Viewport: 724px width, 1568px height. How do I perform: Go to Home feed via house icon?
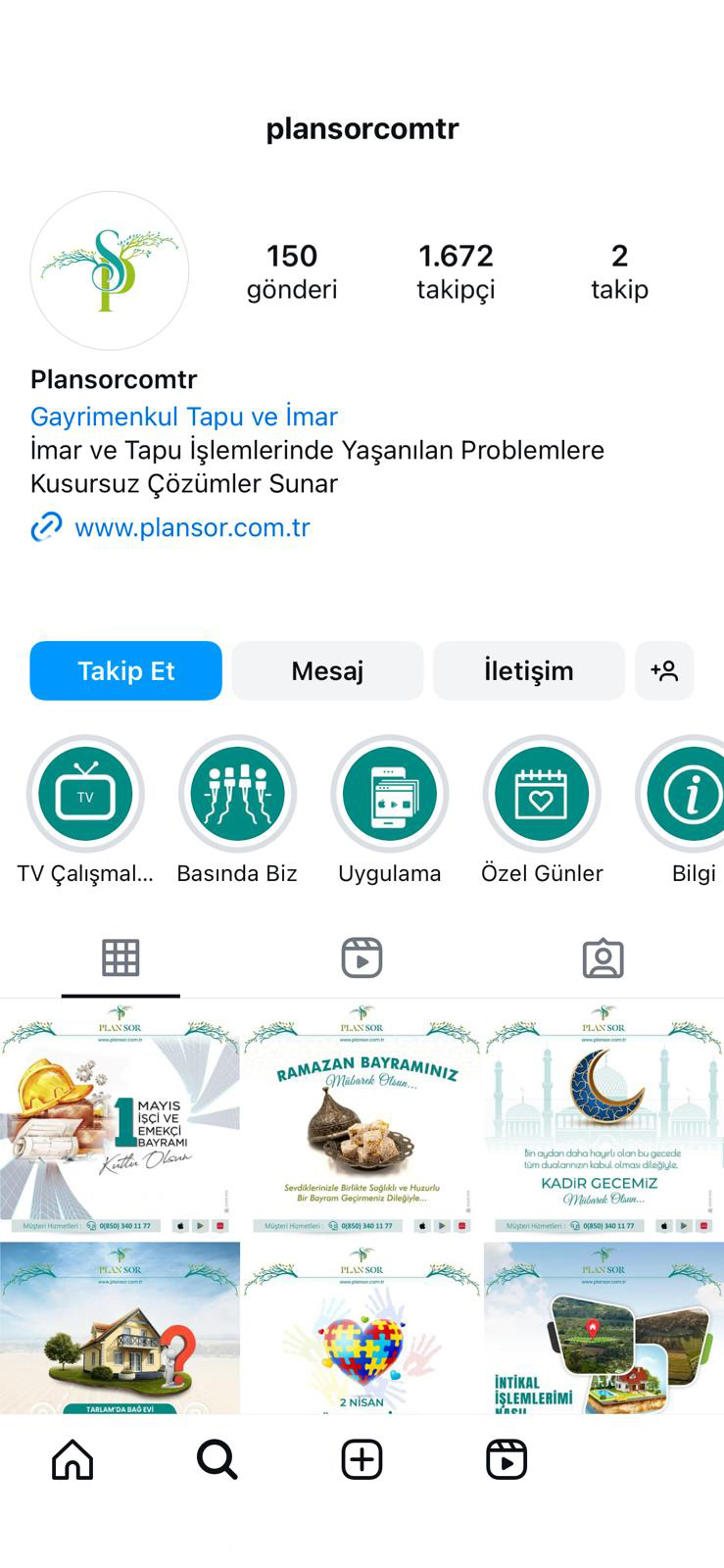[x=72, y=1458]
